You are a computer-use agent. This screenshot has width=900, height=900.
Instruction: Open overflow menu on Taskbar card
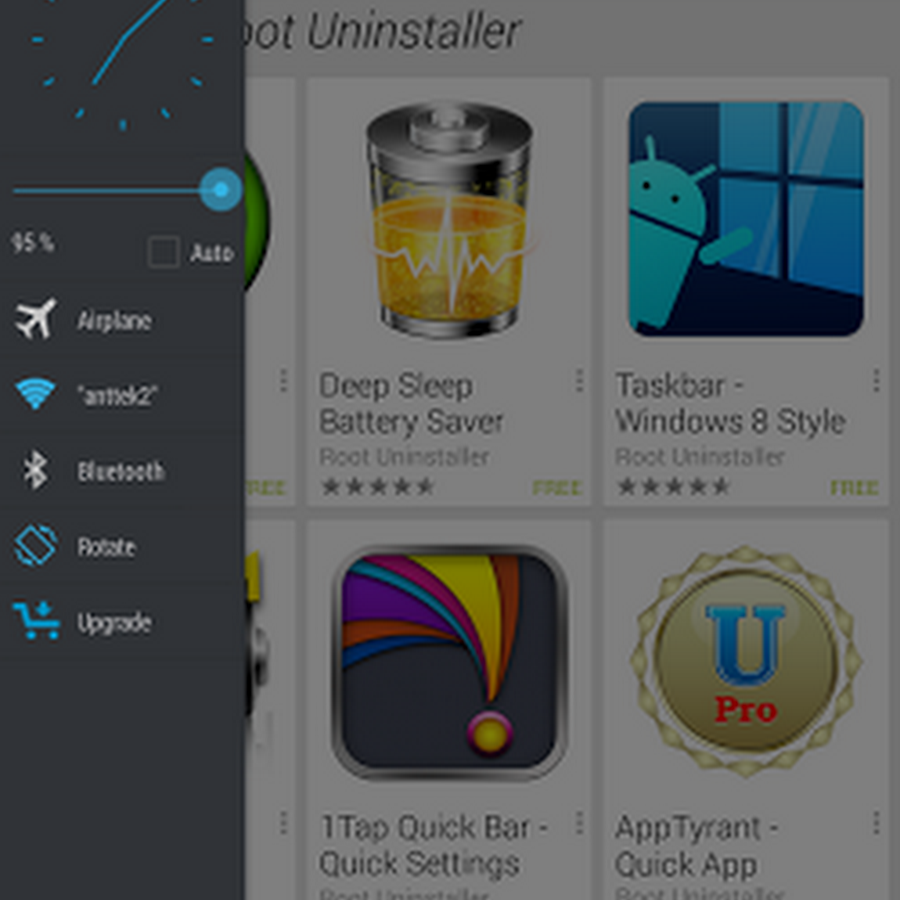pos(876,381)
